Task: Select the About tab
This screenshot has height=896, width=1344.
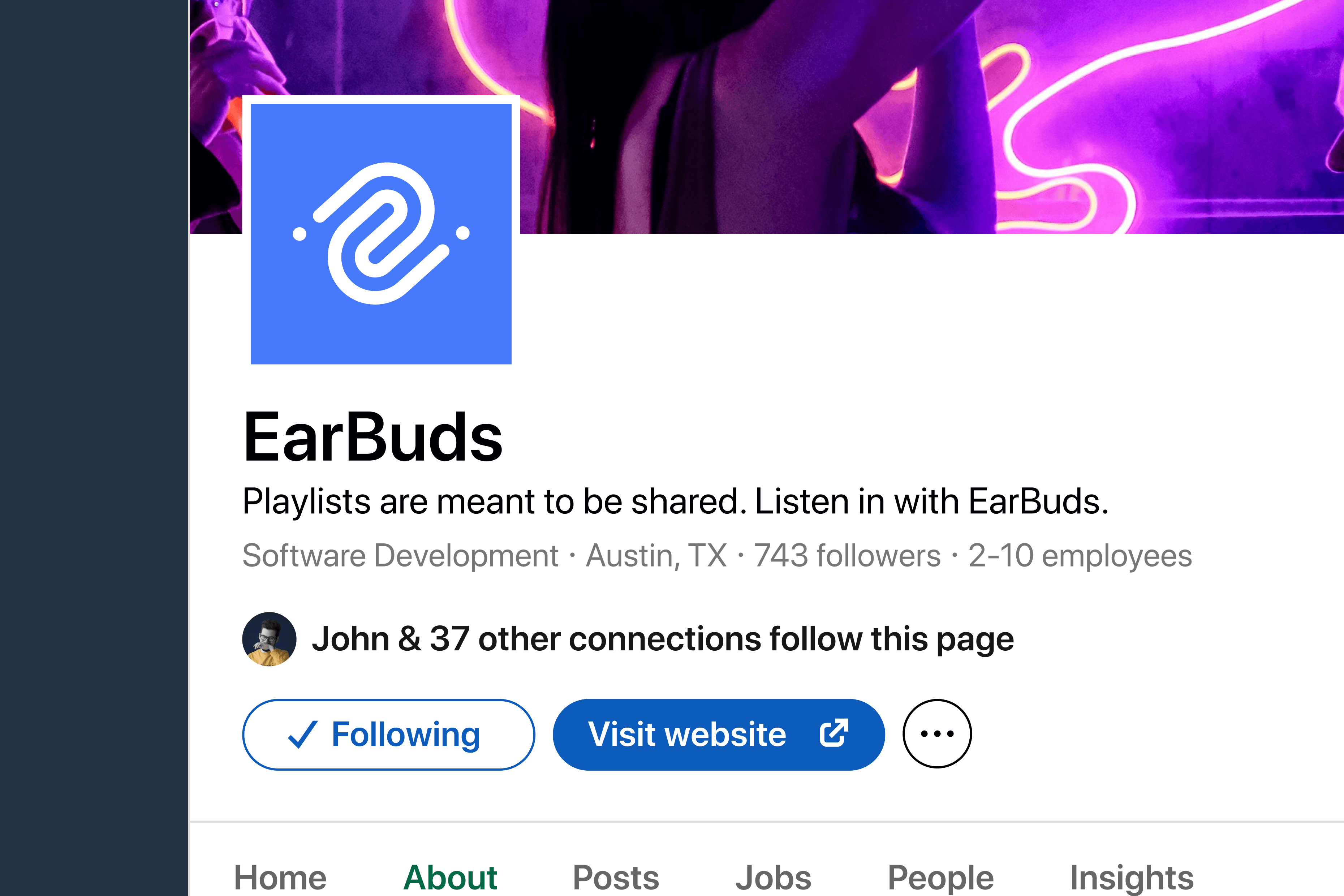Action: pyautogui.click(x=450, y=877)
